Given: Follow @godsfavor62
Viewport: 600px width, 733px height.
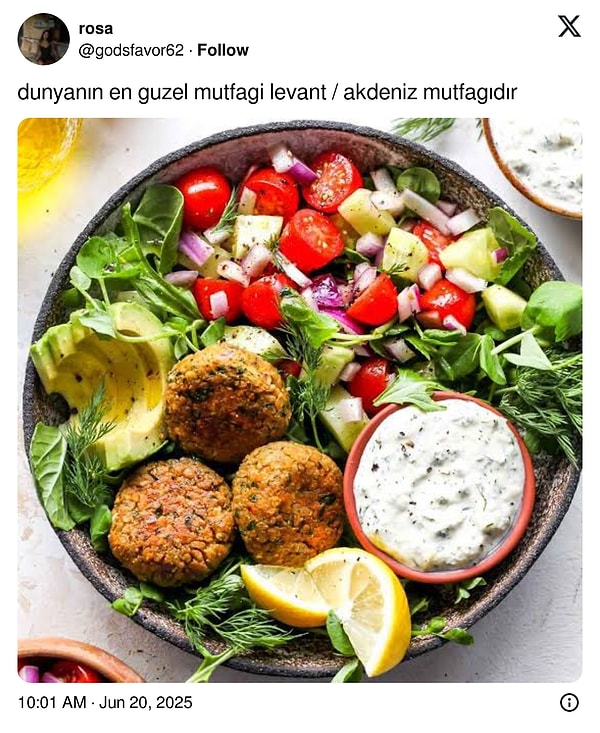Looking at the screenshot, I should point(222,50).
